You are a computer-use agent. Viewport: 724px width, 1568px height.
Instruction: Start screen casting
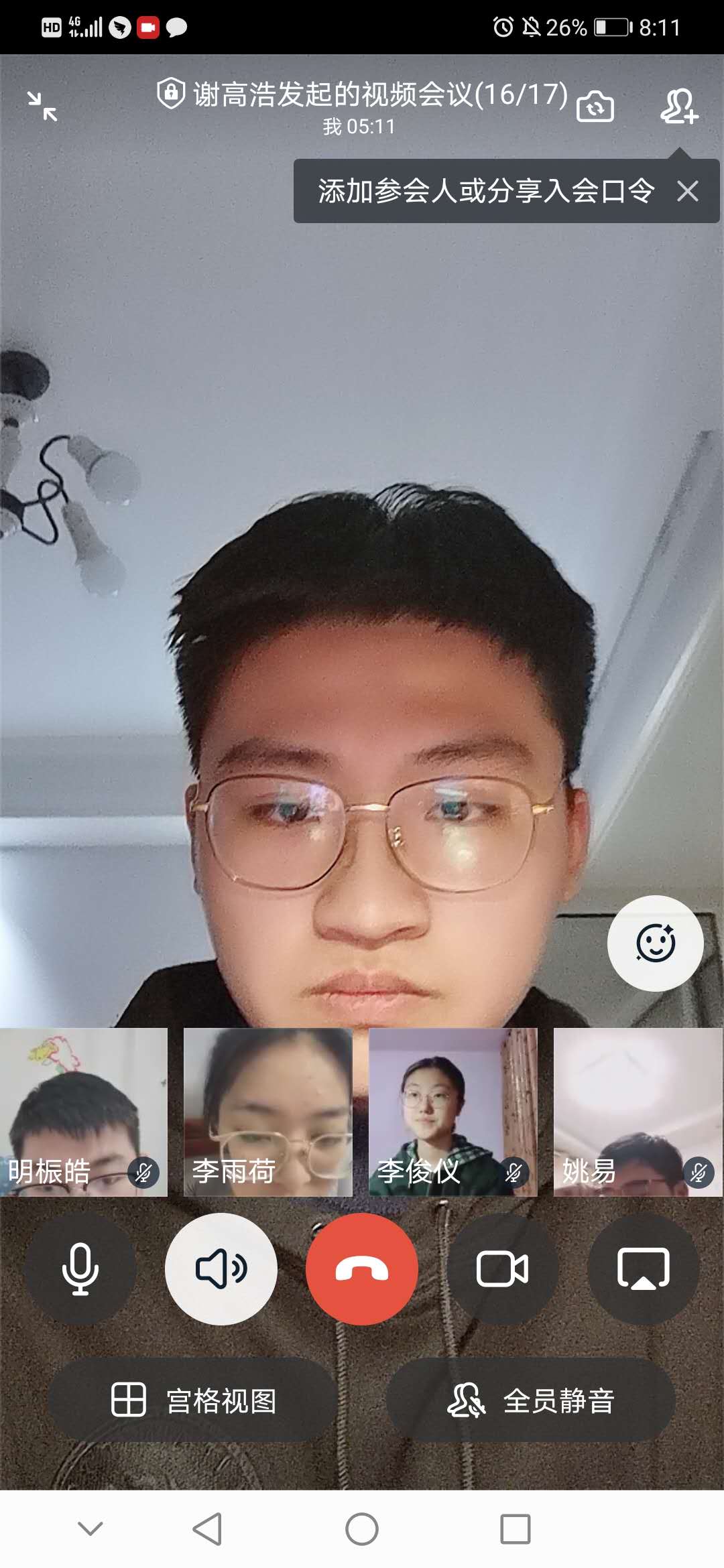pyautogui.click(x=643, y=1268)
